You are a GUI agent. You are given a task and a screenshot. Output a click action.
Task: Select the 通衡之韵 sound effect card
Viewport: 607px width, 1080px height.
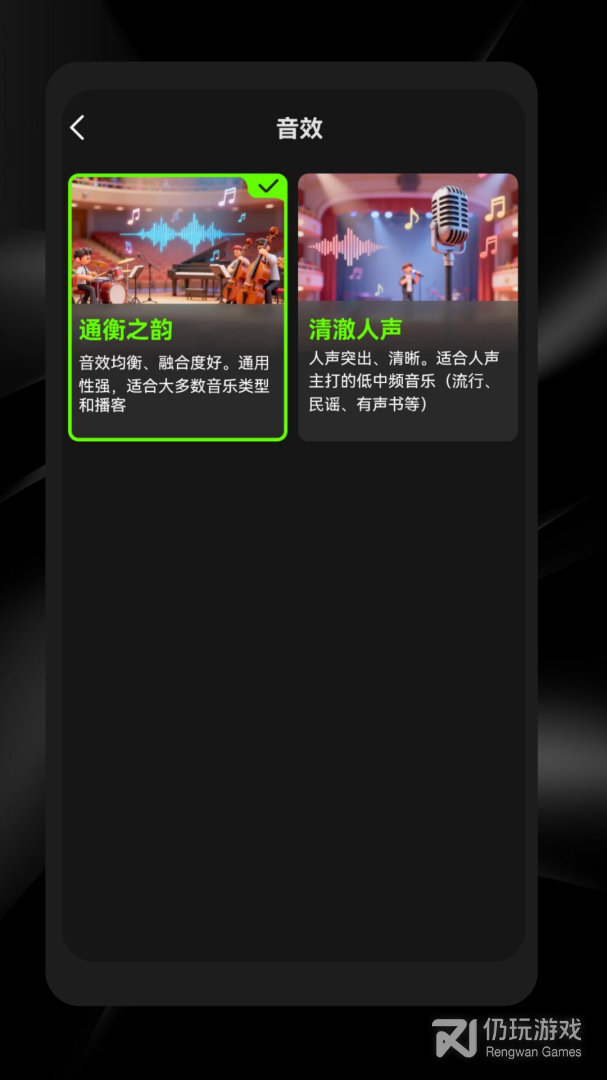[178, 307]
